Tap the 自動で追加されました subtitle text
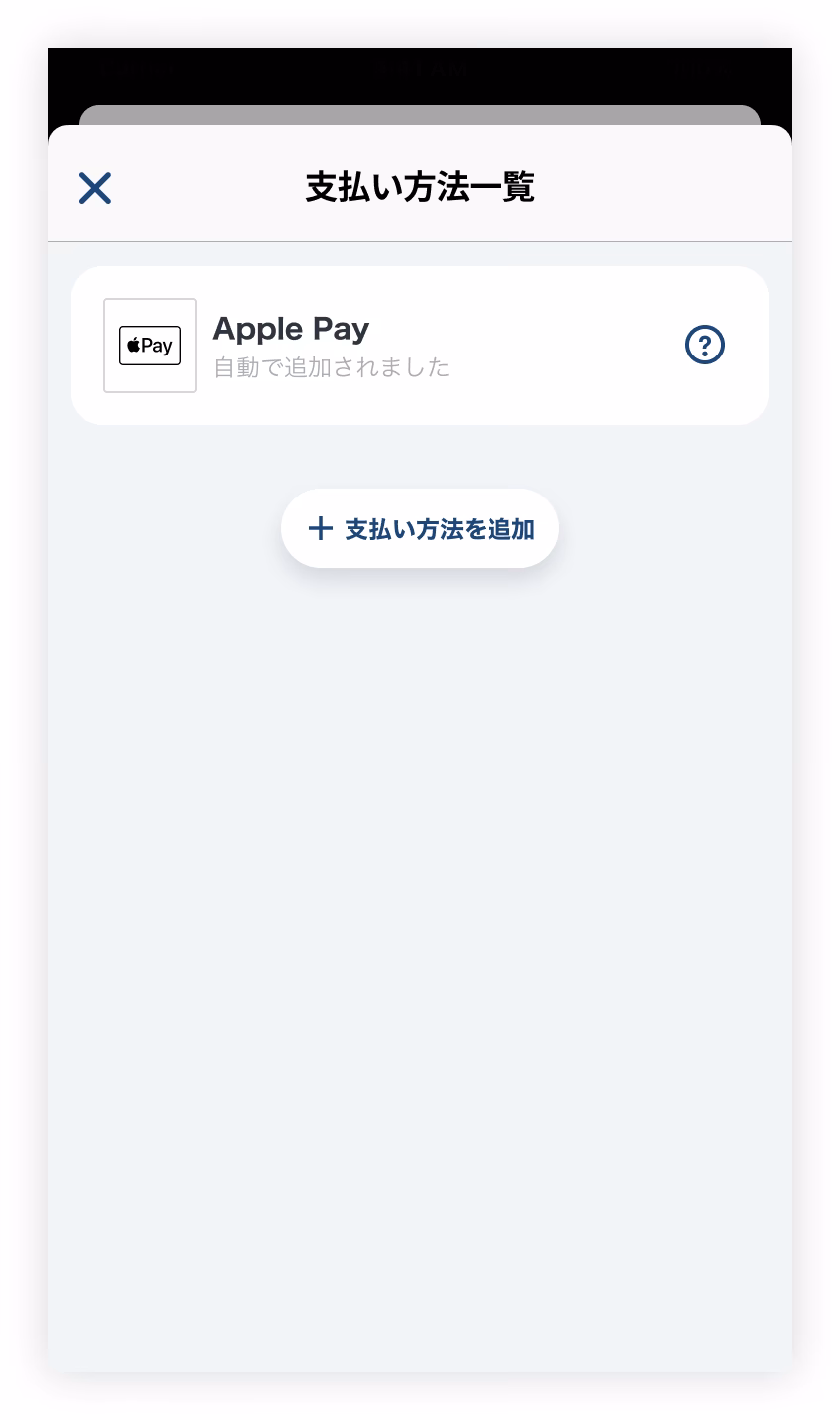The height and width of the screenshot is (1420, 840). click(332, 367)
